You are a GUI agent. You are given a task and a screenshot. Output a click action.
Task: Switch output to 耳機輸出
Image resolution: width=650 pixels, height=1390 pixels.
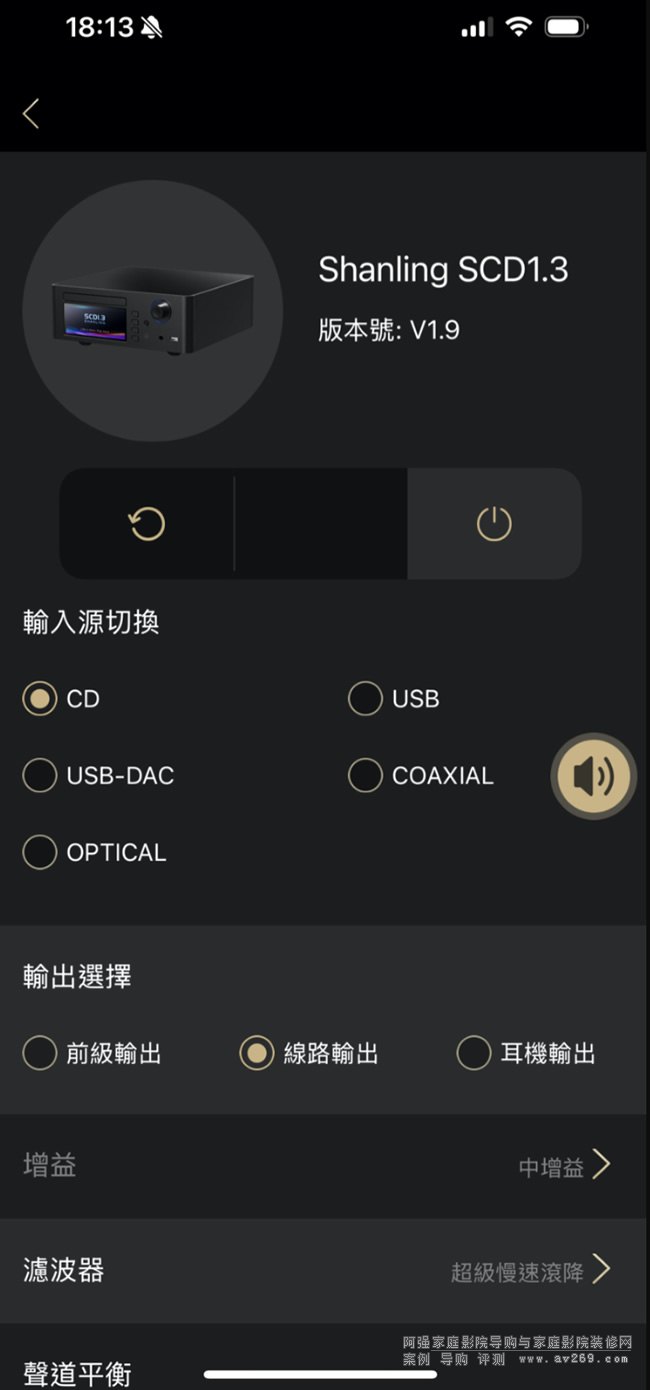(x=474, y=1053)
